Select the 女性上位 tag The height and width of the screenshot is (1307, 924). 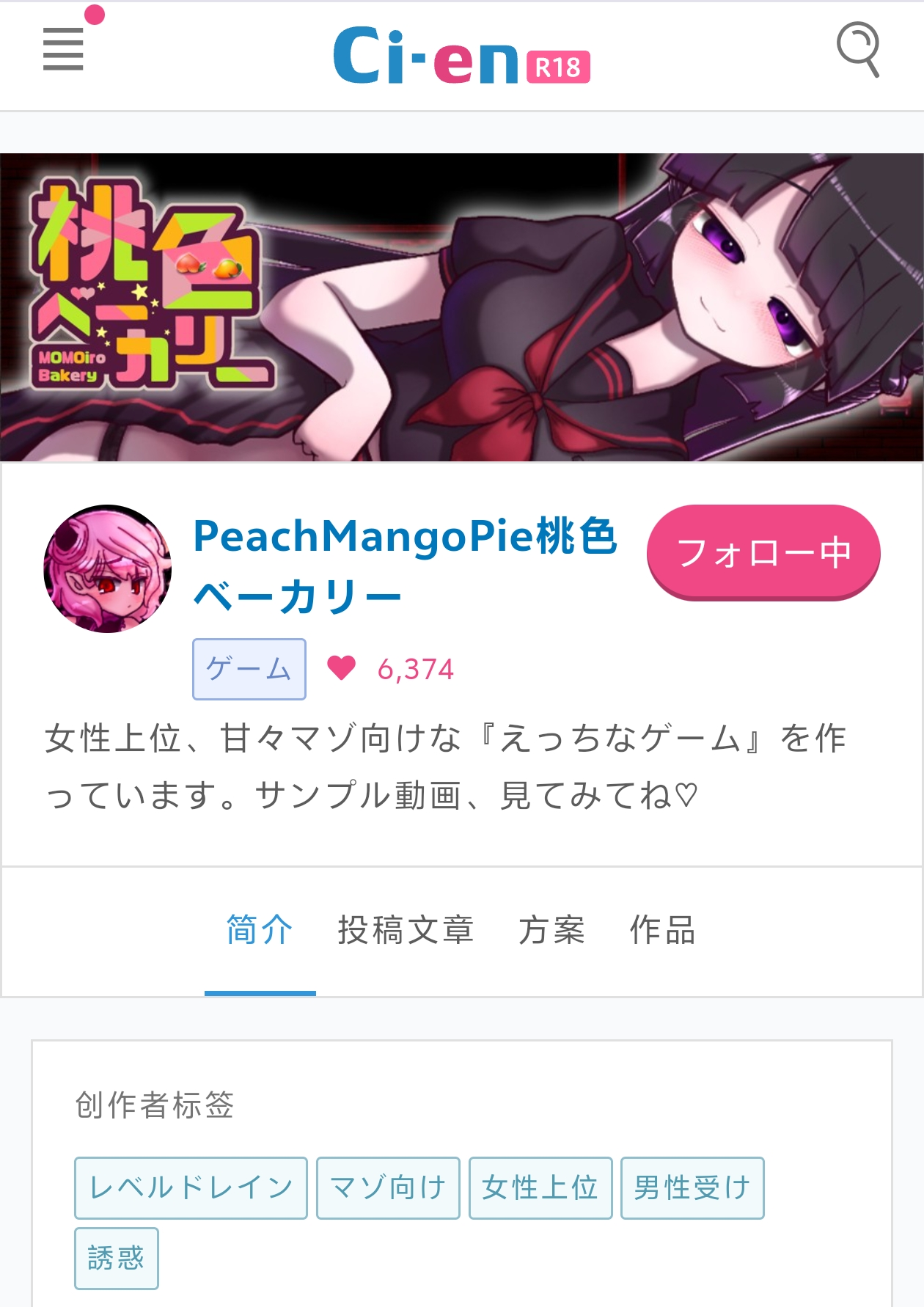point(540,1187)
